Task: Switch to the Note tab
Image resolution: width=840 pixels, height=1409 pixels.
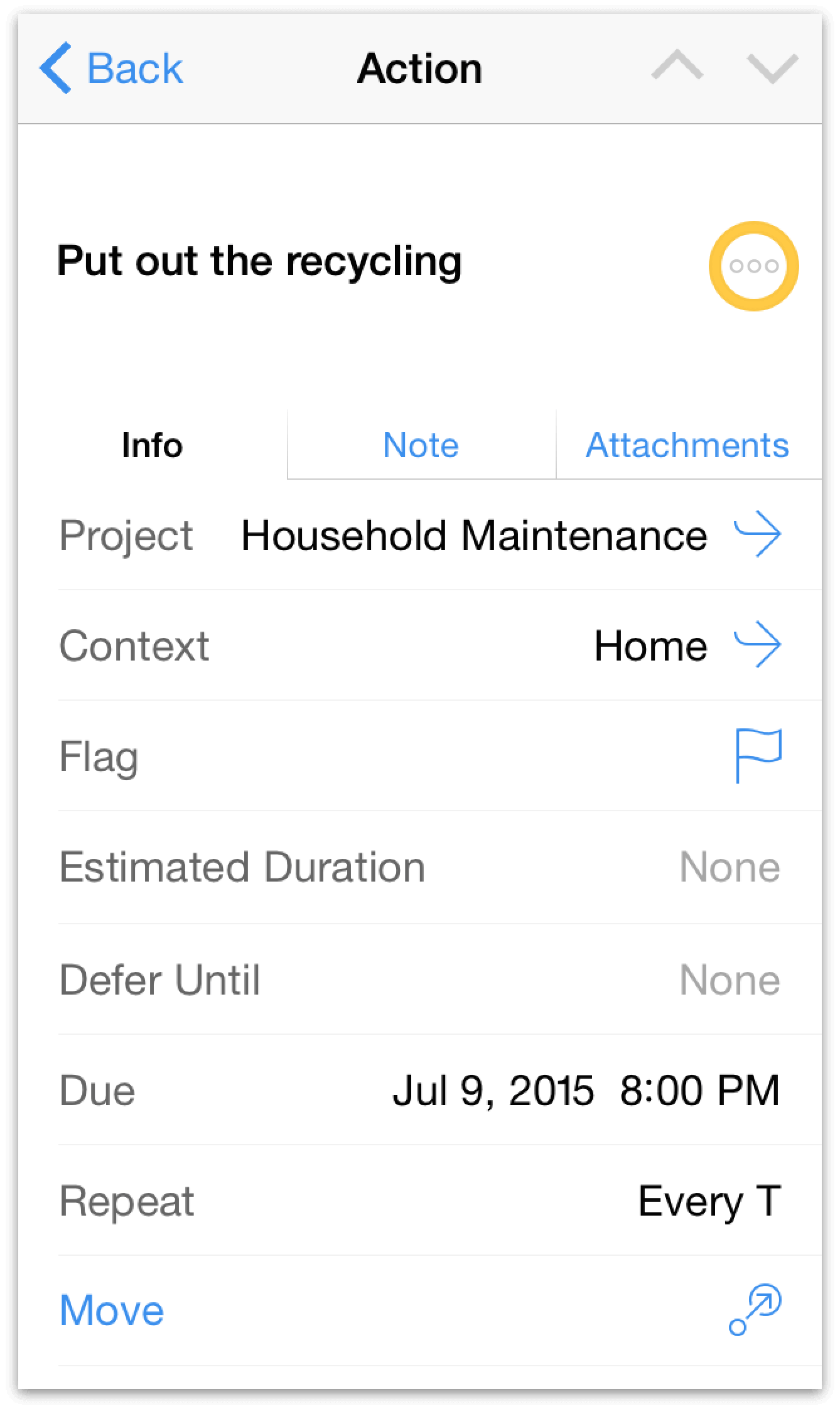Action: (x=421, y=445)
